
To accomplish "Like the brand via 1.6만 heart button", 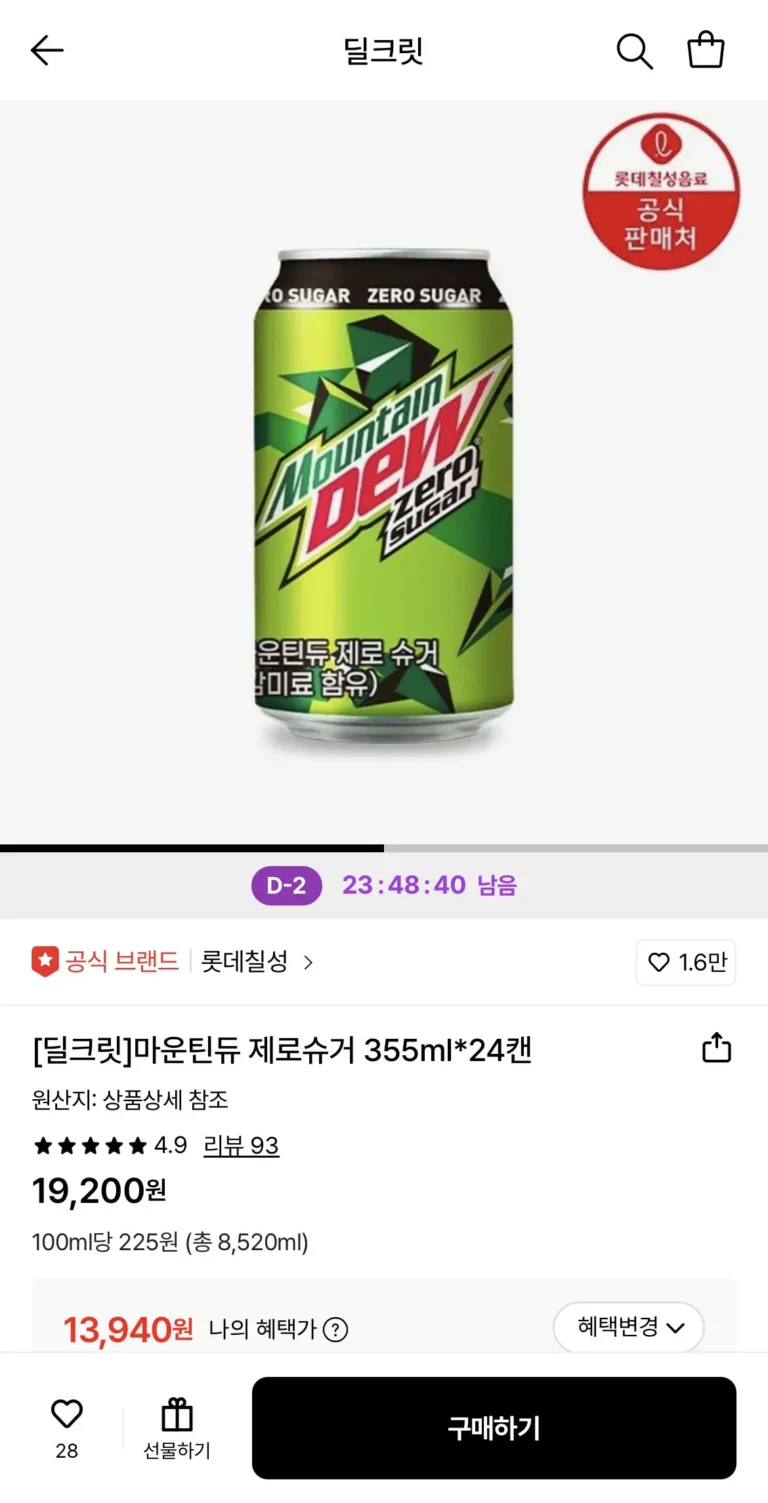I will (x=686, y=962).
